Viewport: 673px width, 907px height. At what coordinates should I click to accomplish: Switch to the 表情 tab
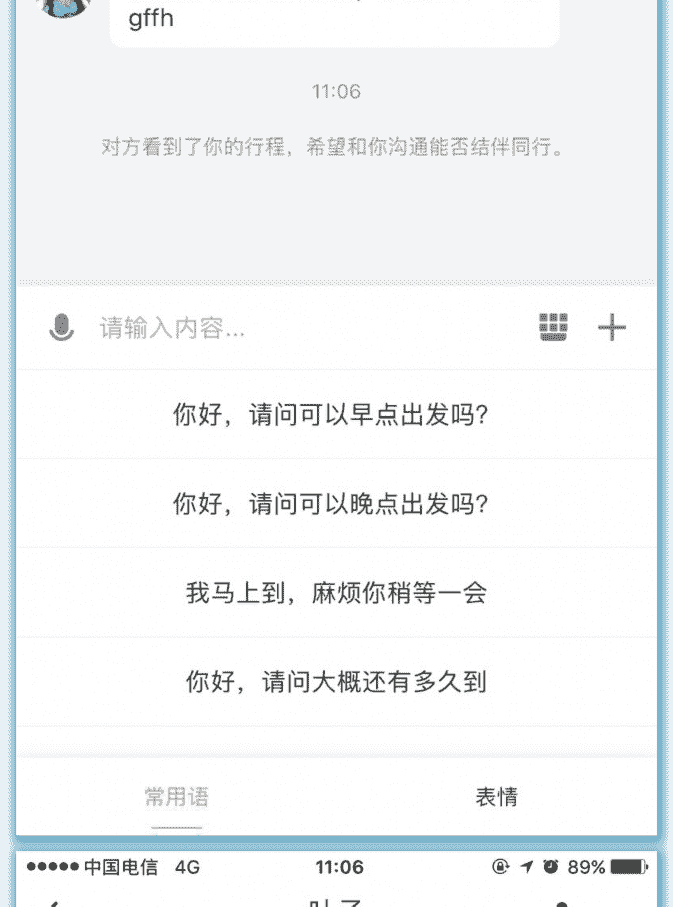pyautogui.click(x=496, y=797)
